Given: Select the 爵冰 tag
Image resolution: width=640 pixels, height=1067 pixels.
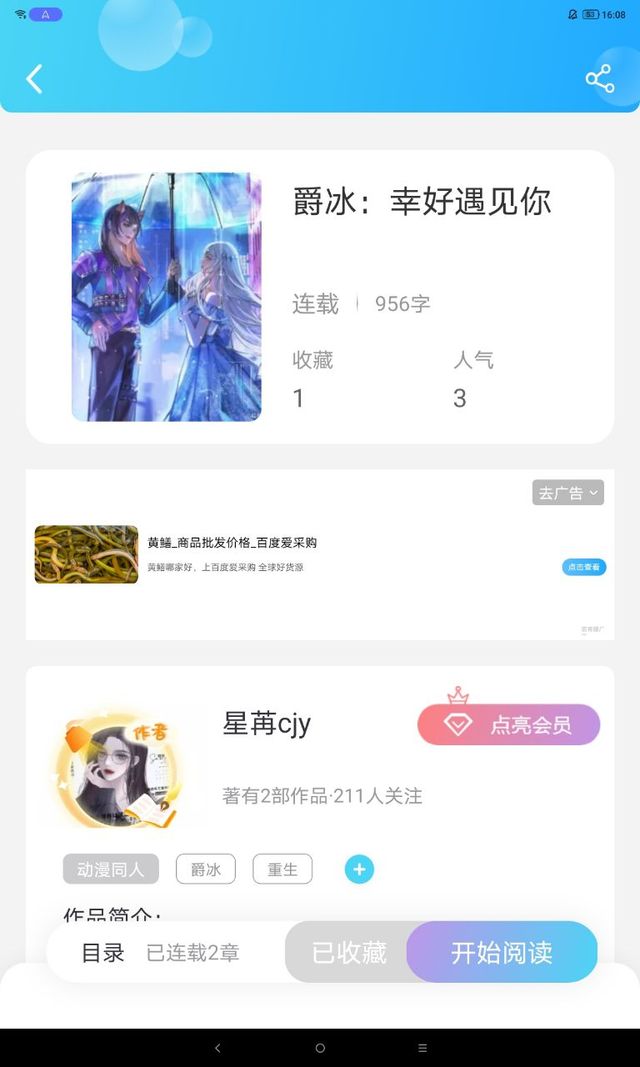Looking at the screenshot, I should click(206, 869).
